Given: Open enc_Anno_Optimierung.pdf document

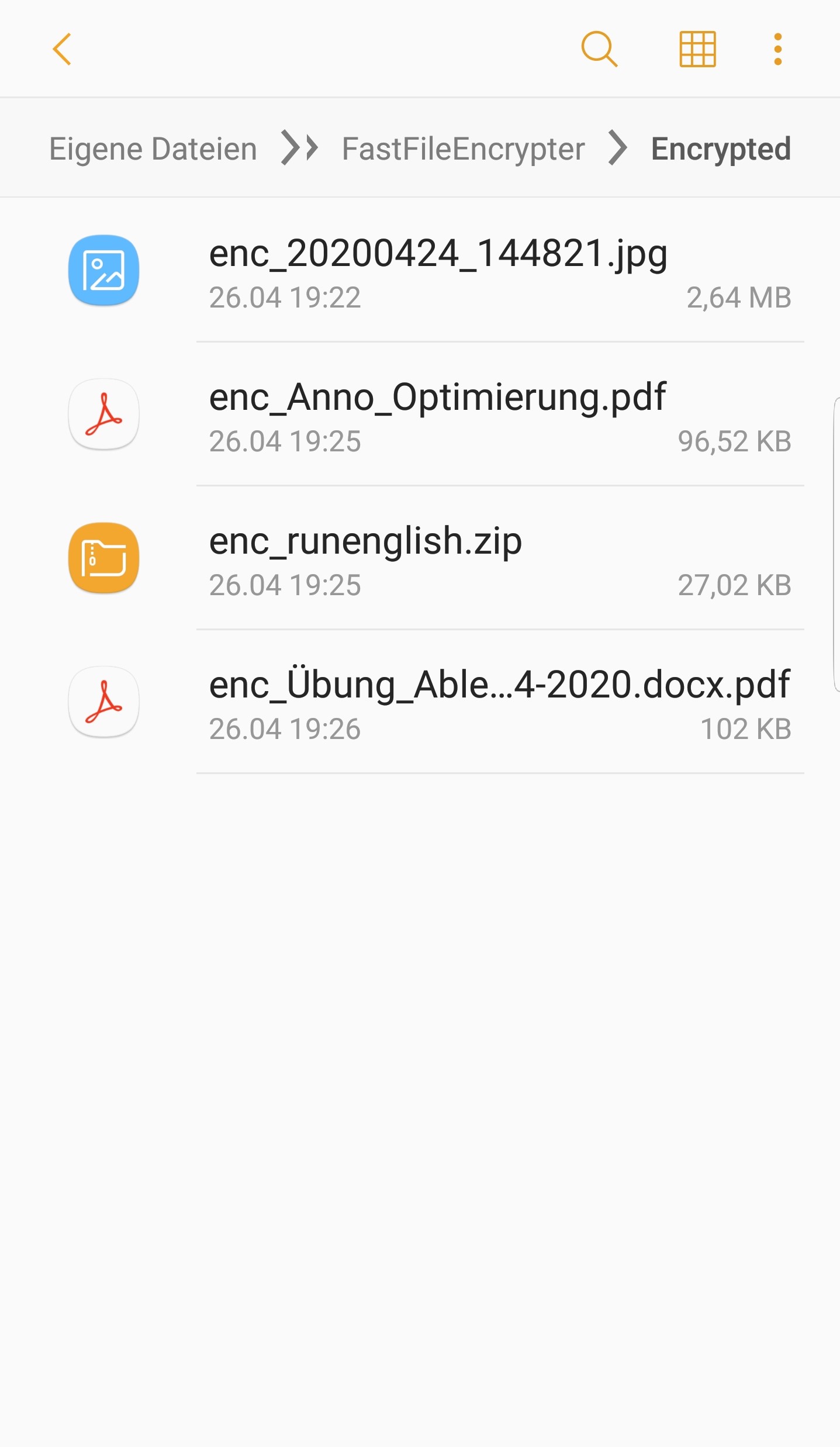Looking at the screenshot, I should tap(437, 415).
